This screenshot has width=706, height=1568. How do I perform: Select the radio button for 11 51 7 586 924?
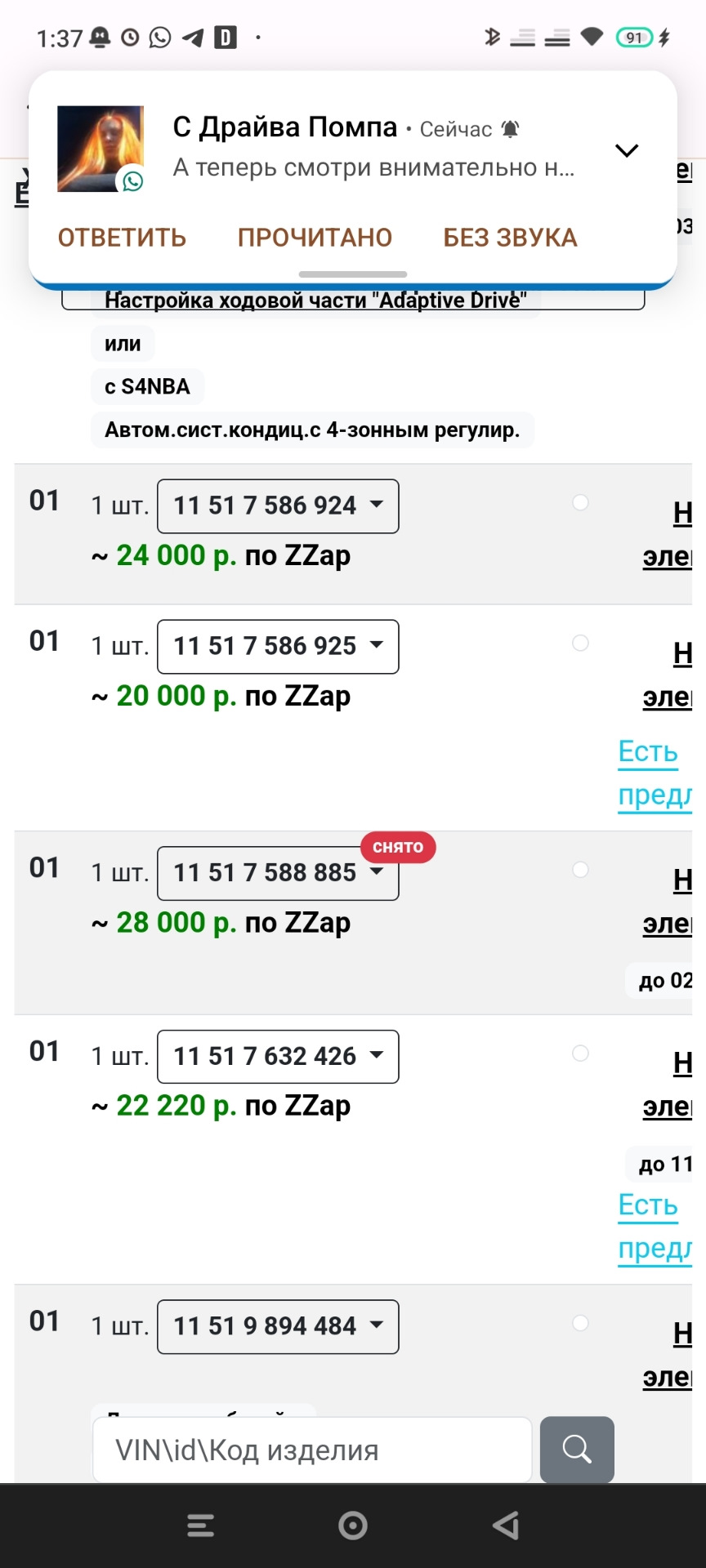[x=580, y=502]
